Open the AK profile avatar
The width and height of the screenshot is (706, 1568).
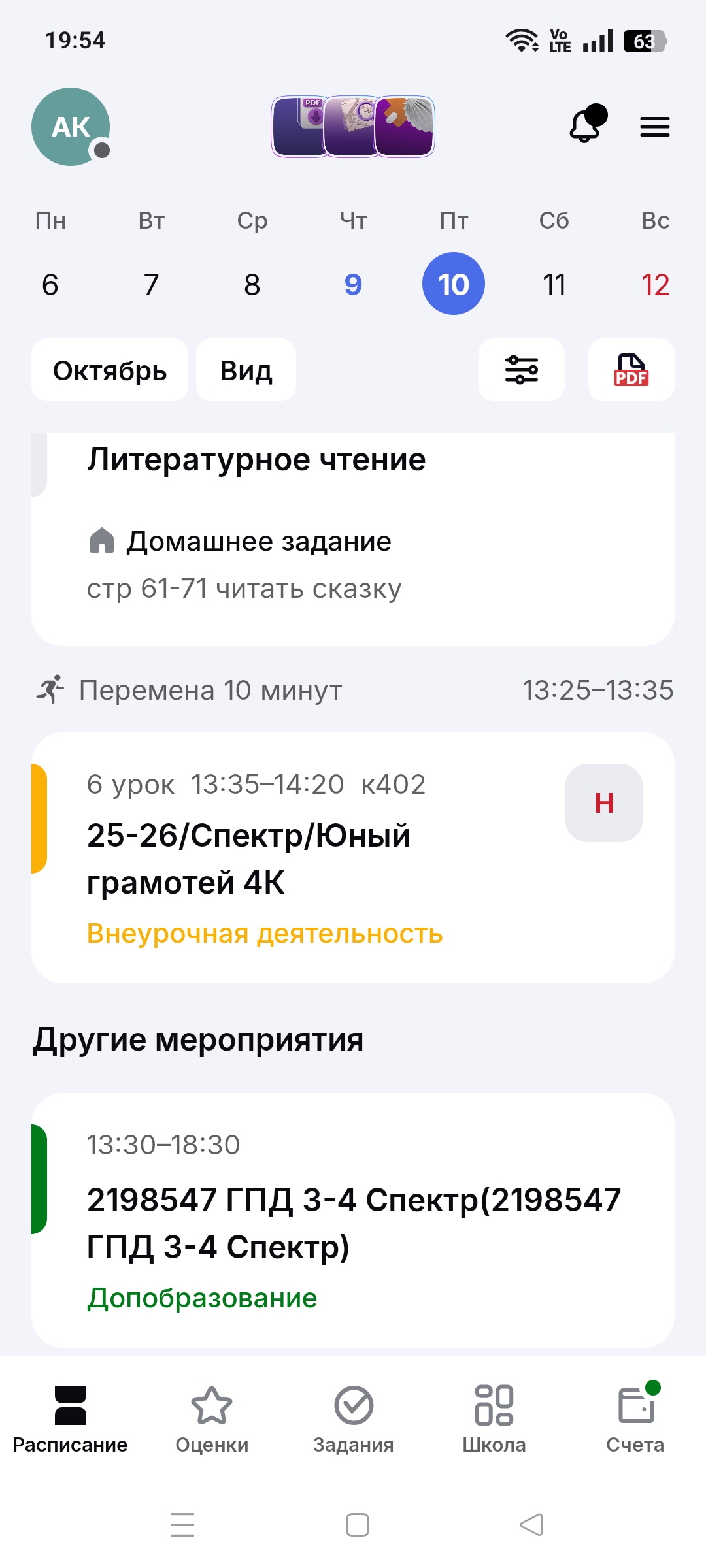coord(71,127)
